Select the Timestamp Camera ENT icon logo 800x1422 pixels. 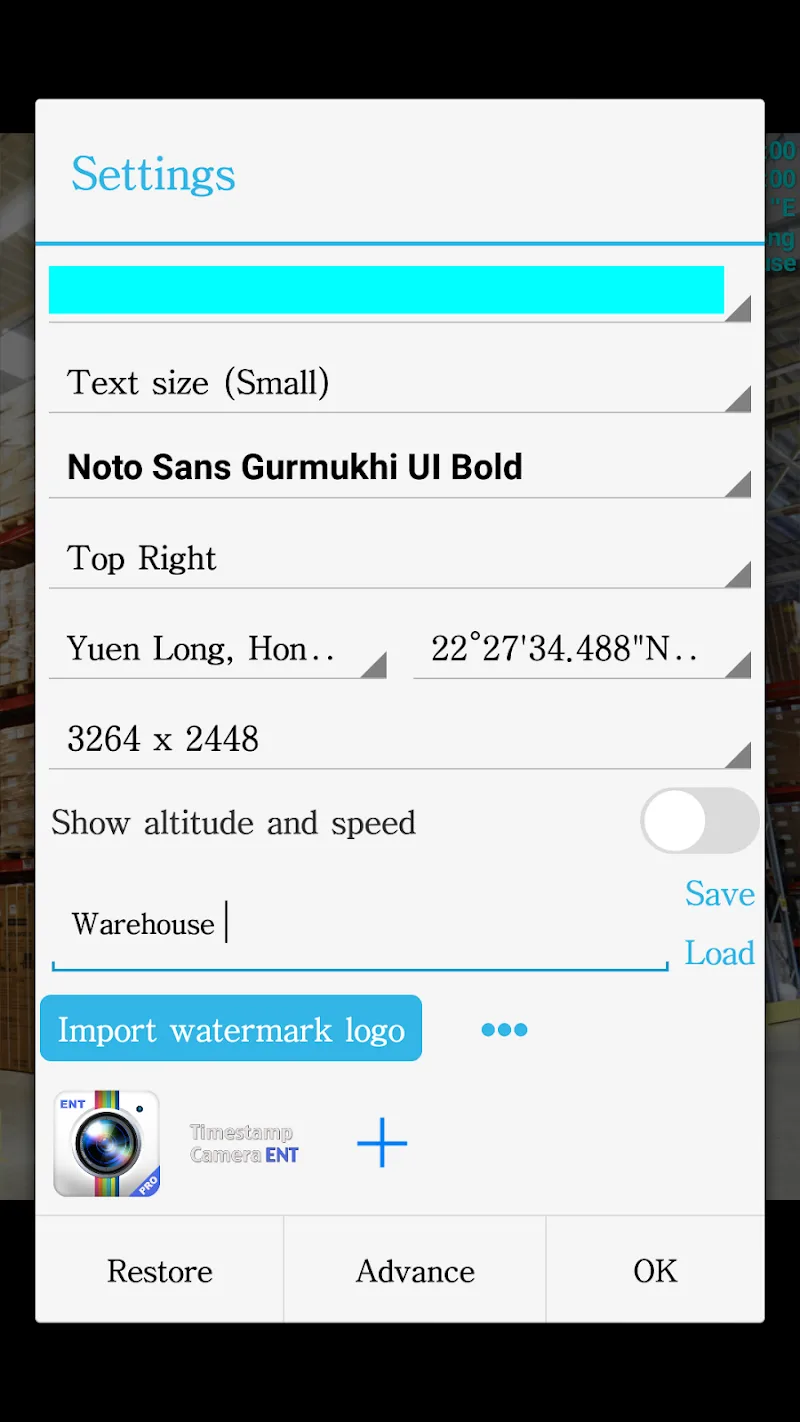point(106,1143)
